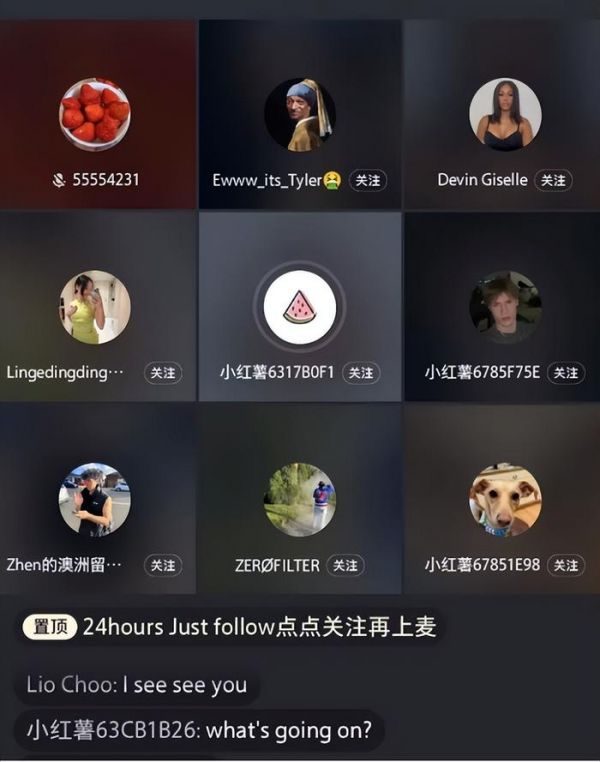Tap ZERØFILTER's avatar

pos(300,499)
